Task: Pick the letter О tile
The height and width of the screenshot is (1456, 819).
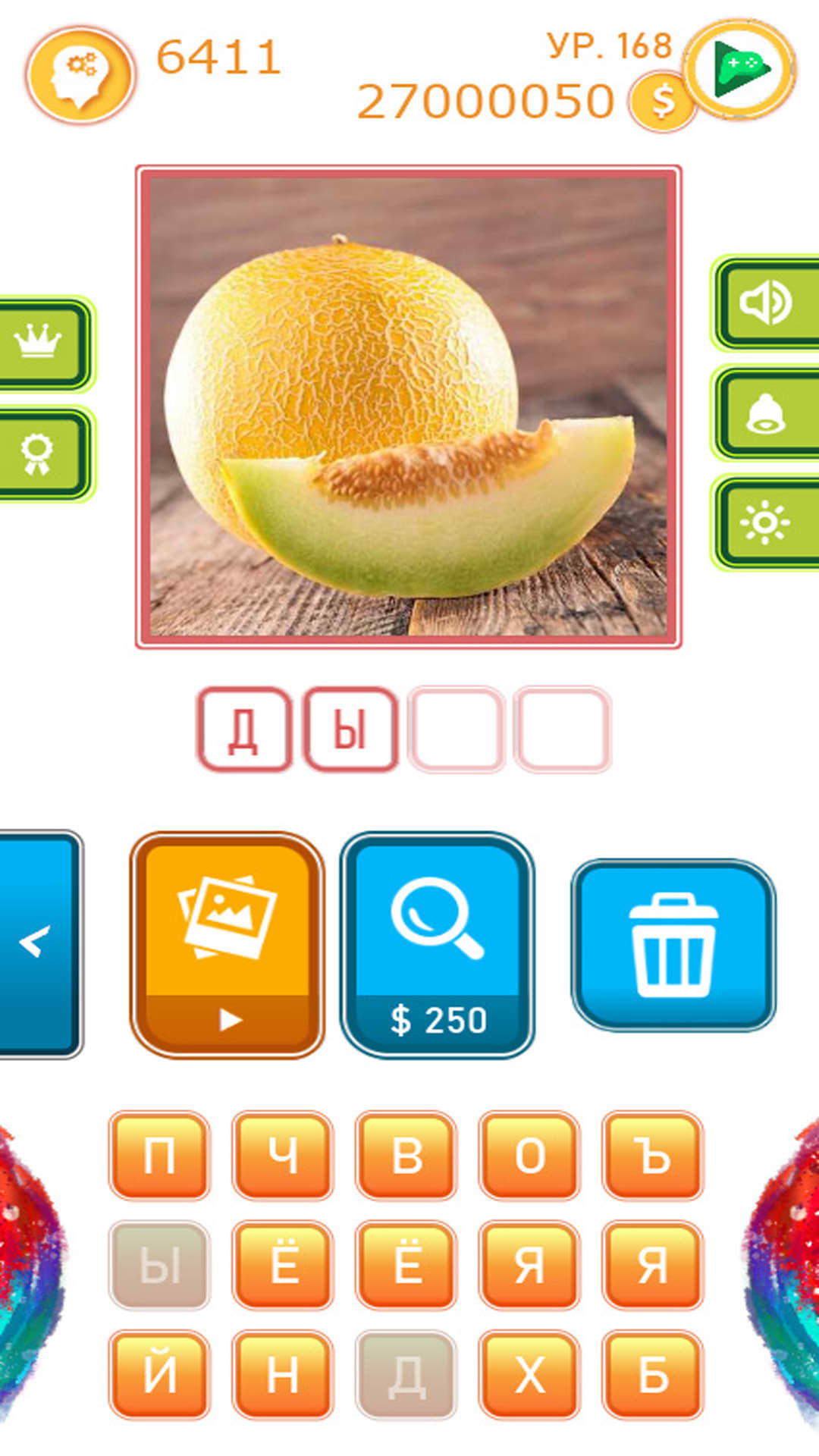Action: (x=529, y=1156)
